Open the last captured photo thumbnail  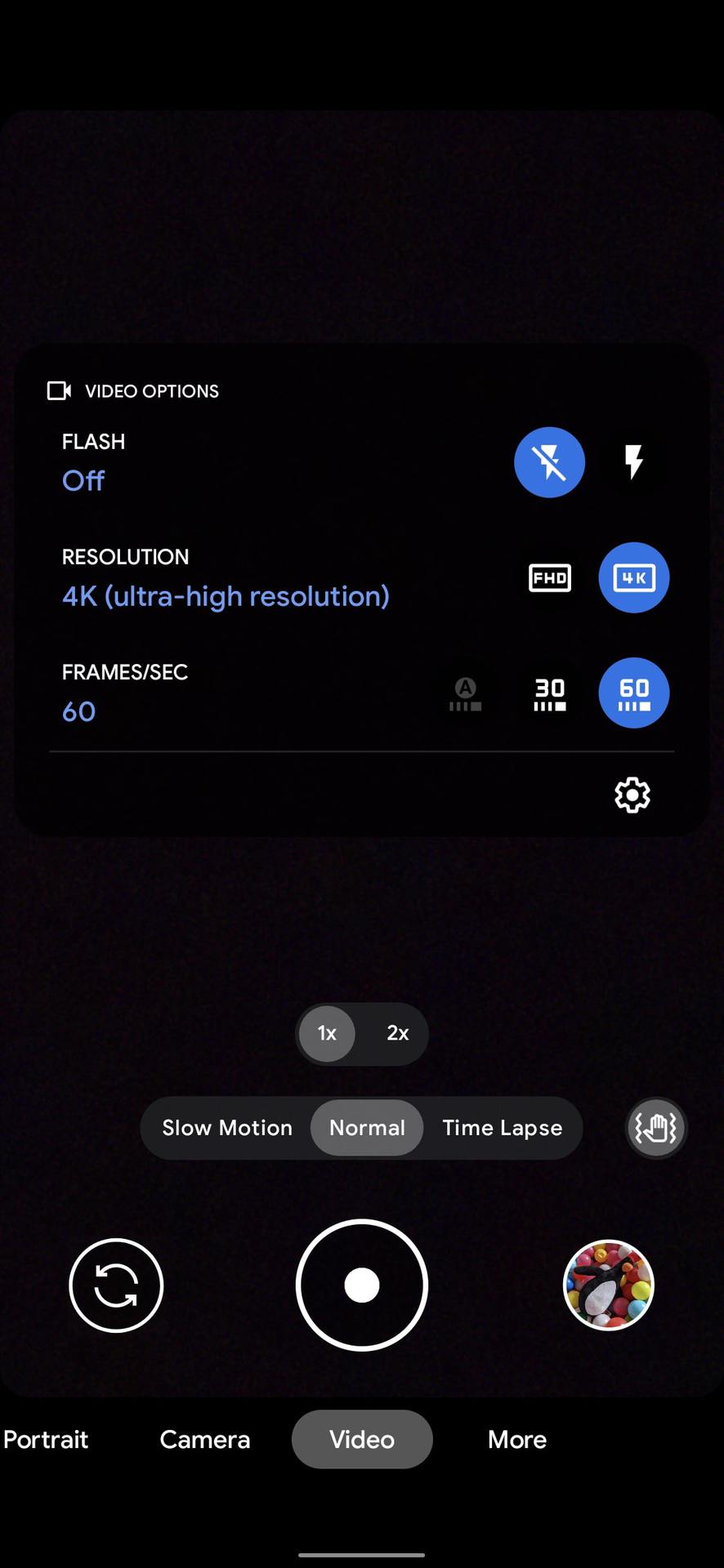[x=609, y=1285]
